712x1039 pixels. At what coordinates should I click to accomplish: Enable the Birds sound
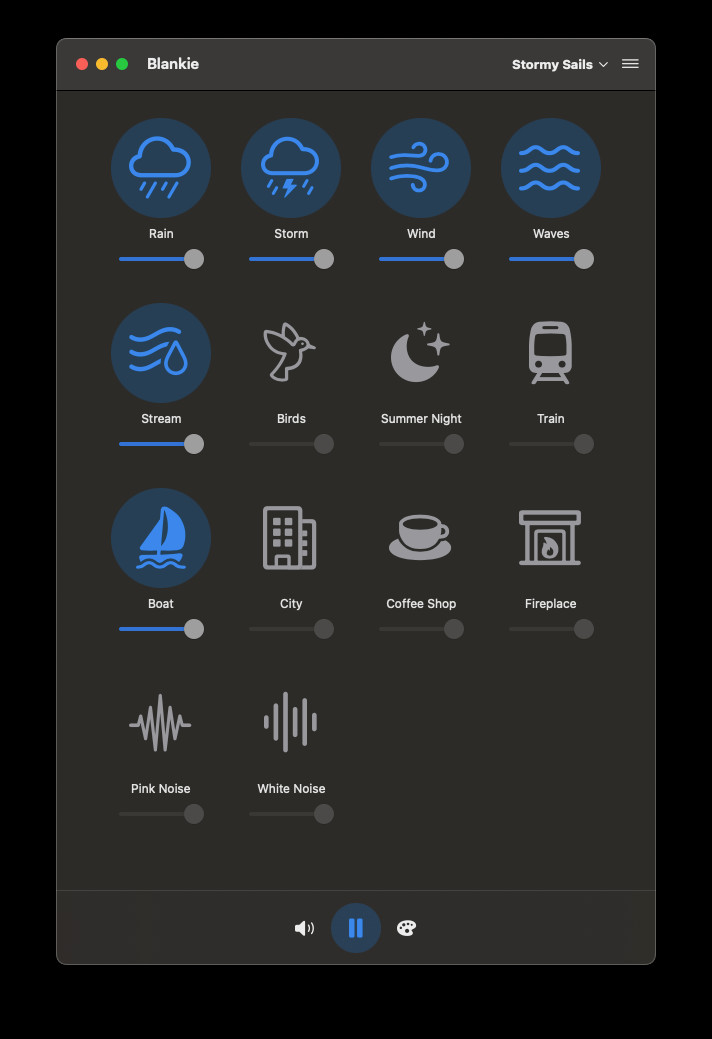point(291,353)
